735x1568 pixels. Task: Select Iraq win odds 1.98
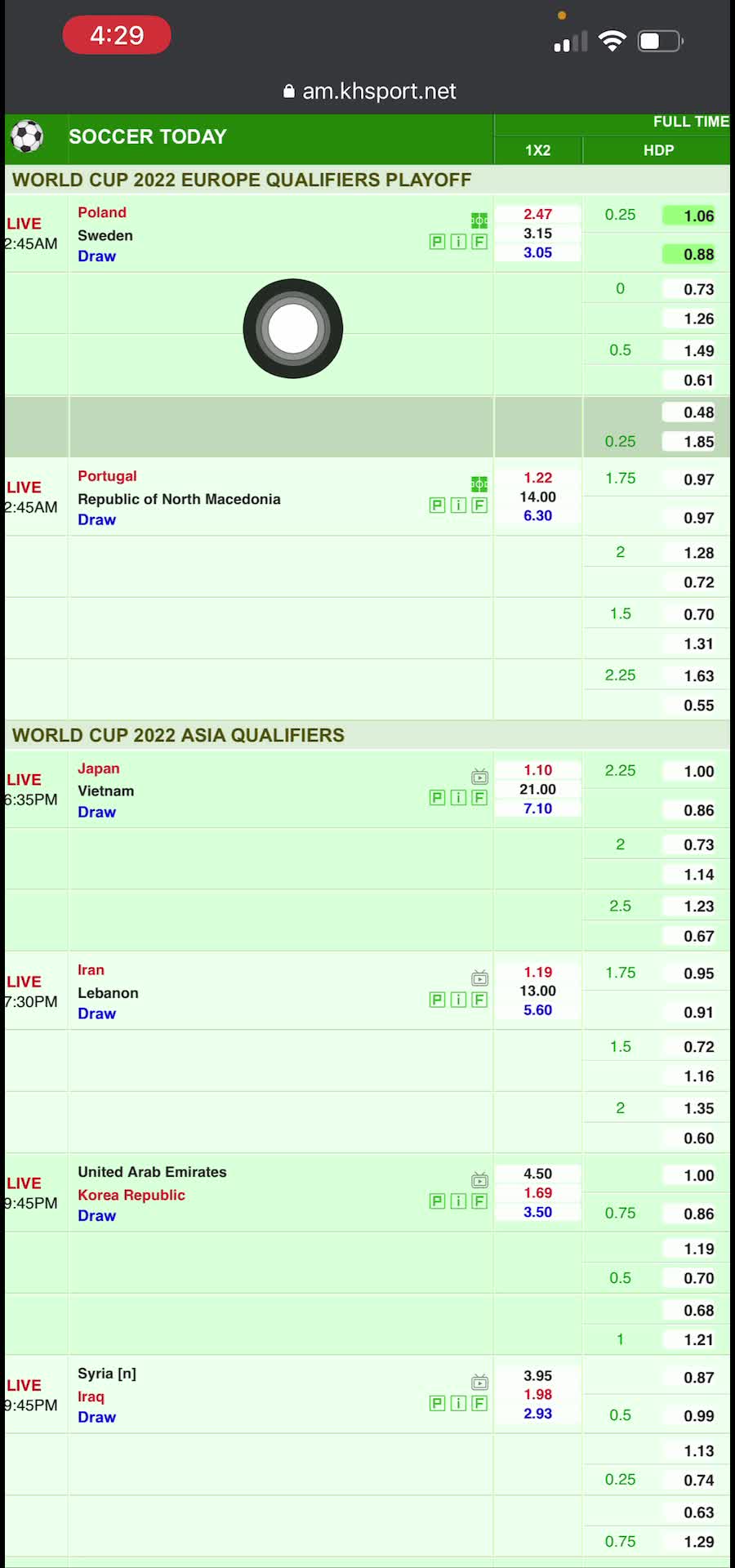tap(537, 1395)
